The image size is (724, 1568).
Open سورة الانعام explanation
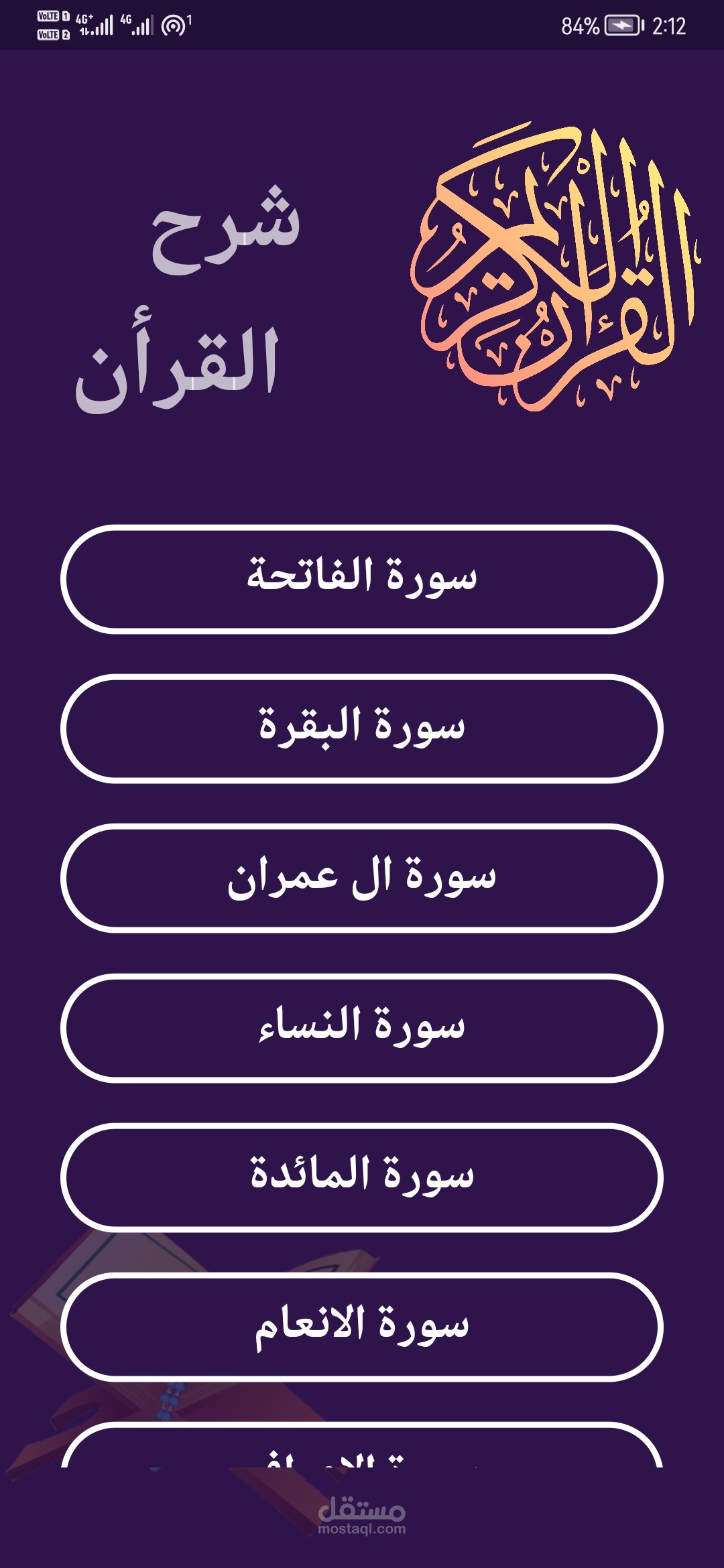[362, 1327]
